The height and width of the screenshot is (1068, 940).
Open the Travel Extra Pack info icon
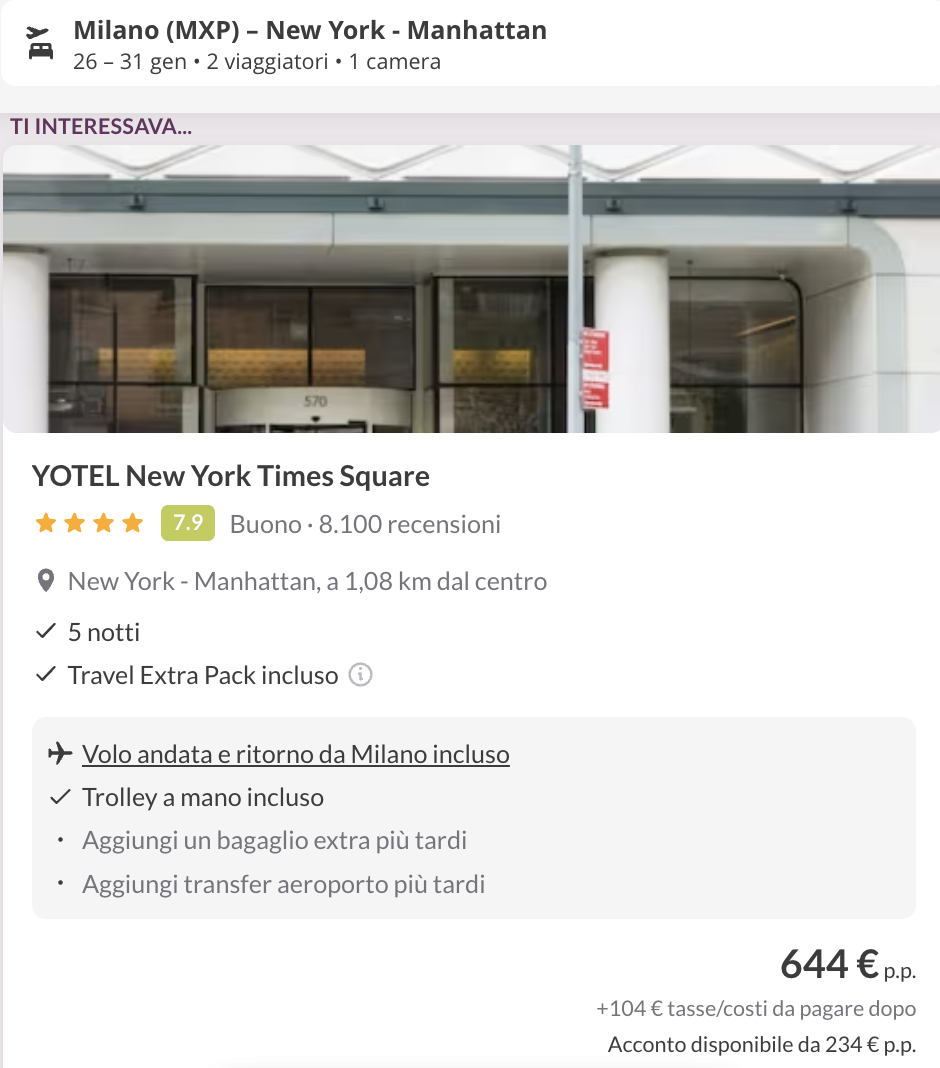[x=360, y=675]
